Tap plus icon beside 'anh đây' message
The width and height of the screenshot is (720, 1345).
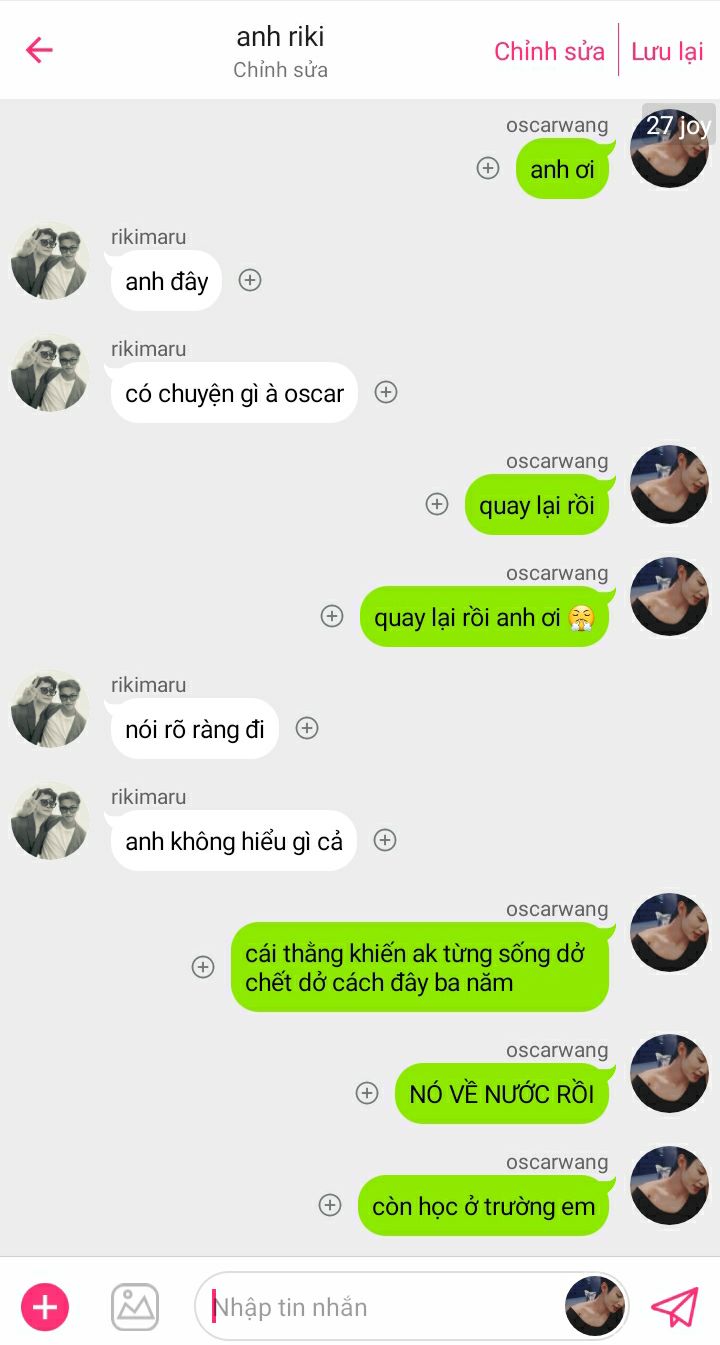point(250,280)
